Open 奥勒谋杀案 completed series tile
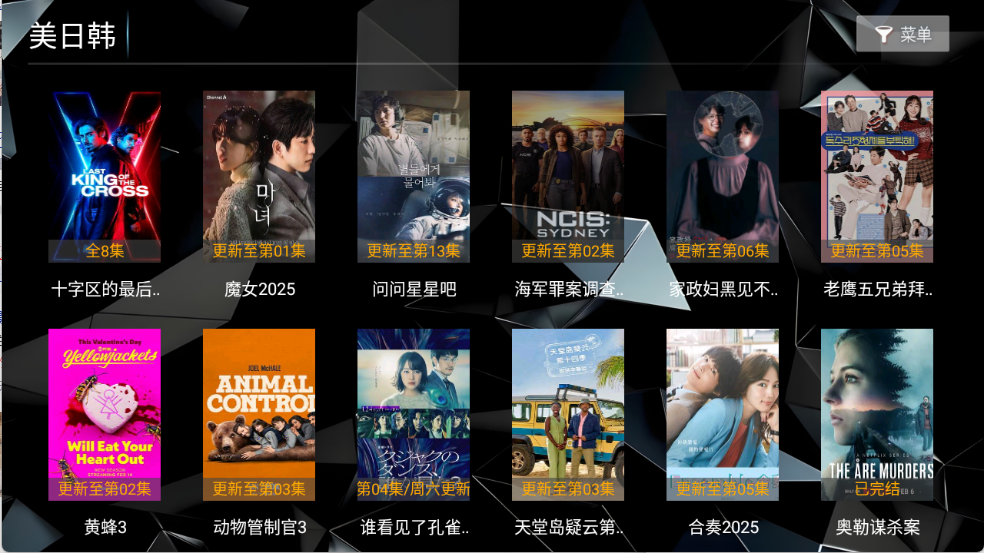Viewport: 984px width, 553px height. pos(877,415)
